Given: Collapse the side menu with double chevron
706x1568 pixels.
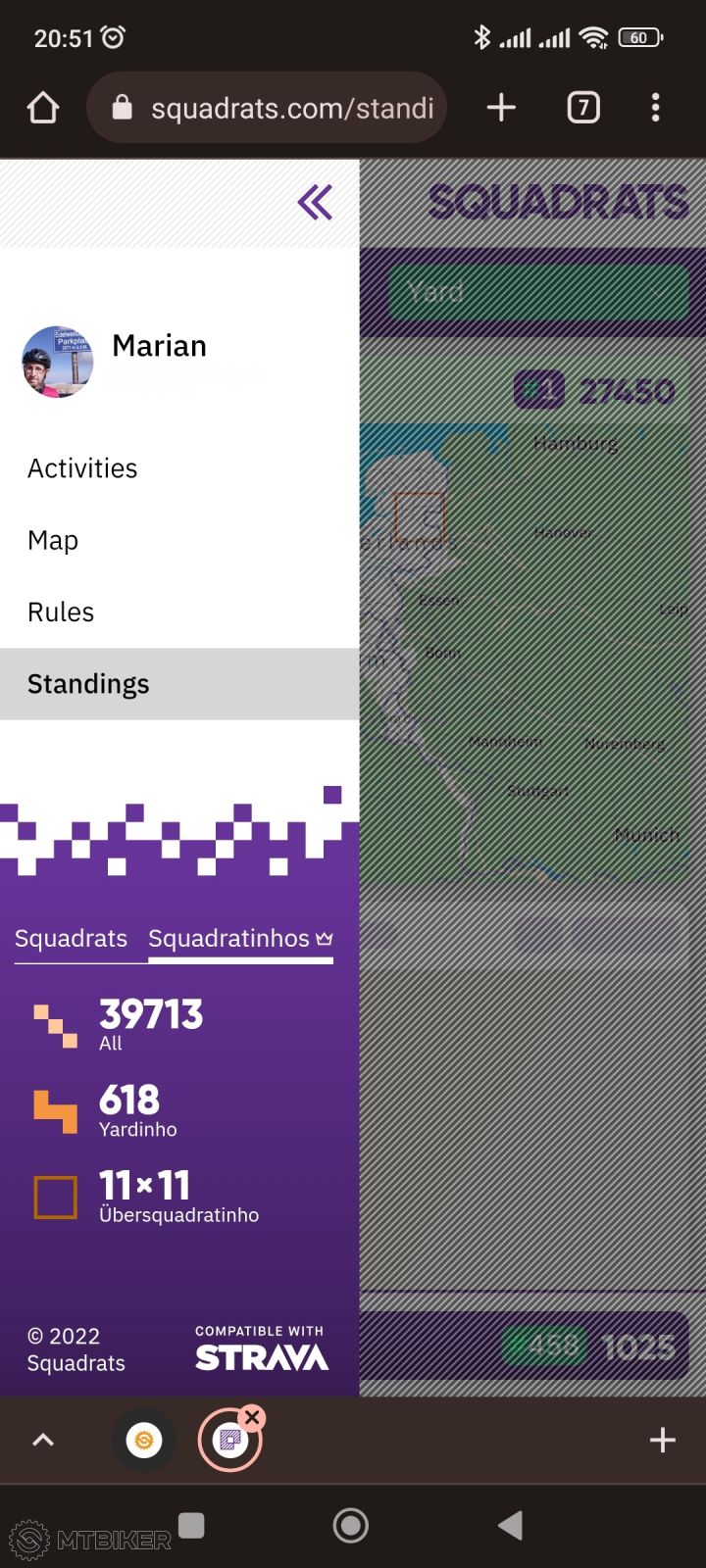Looking at the screenshot, I should pos(315,203).
